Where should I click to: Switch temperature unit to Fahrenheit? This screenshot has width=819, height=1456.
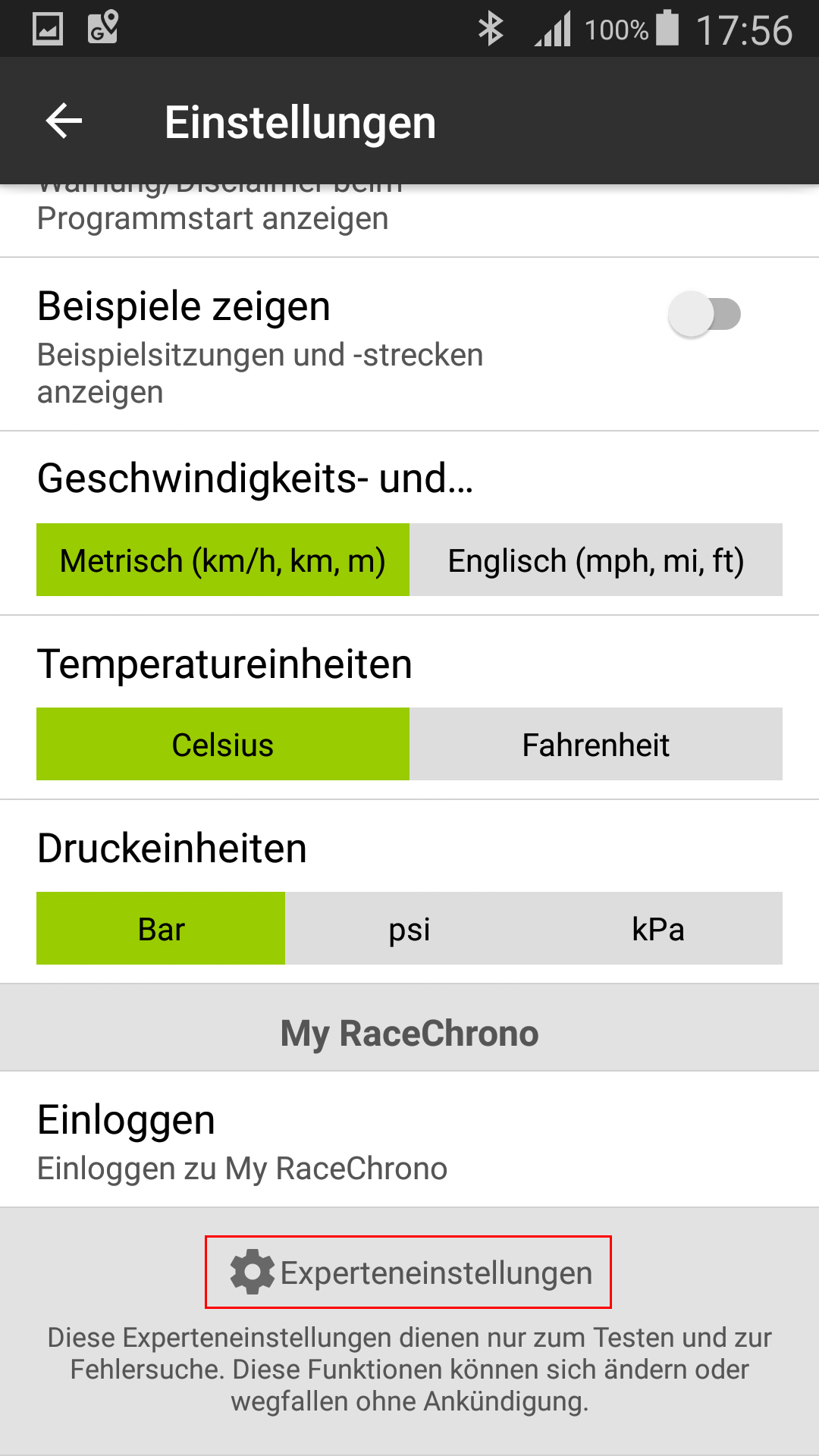(596, 745)
